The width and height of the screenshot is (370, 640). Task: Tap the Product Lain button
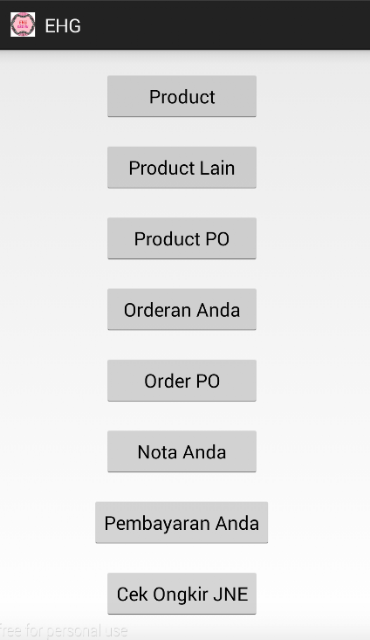(182, 167)
